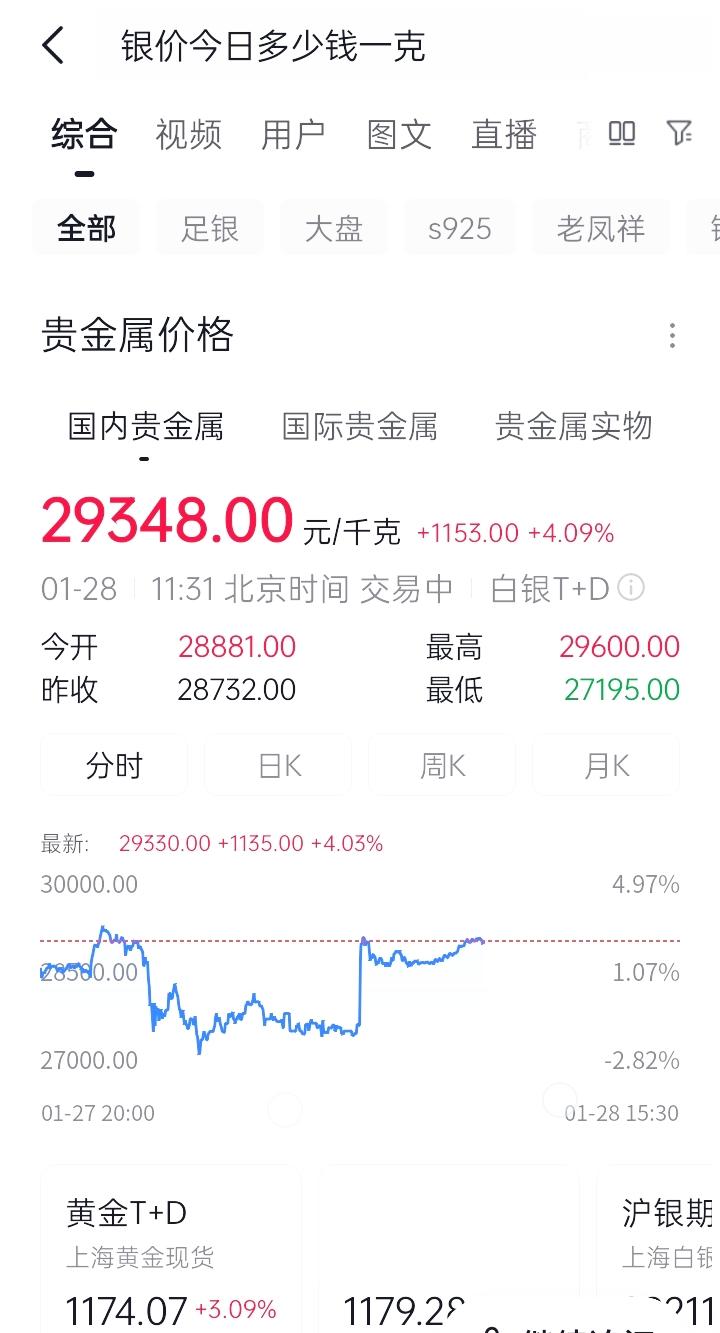Switch the chart to 周K
The image size is (720, 1333).
coord(442,766)
